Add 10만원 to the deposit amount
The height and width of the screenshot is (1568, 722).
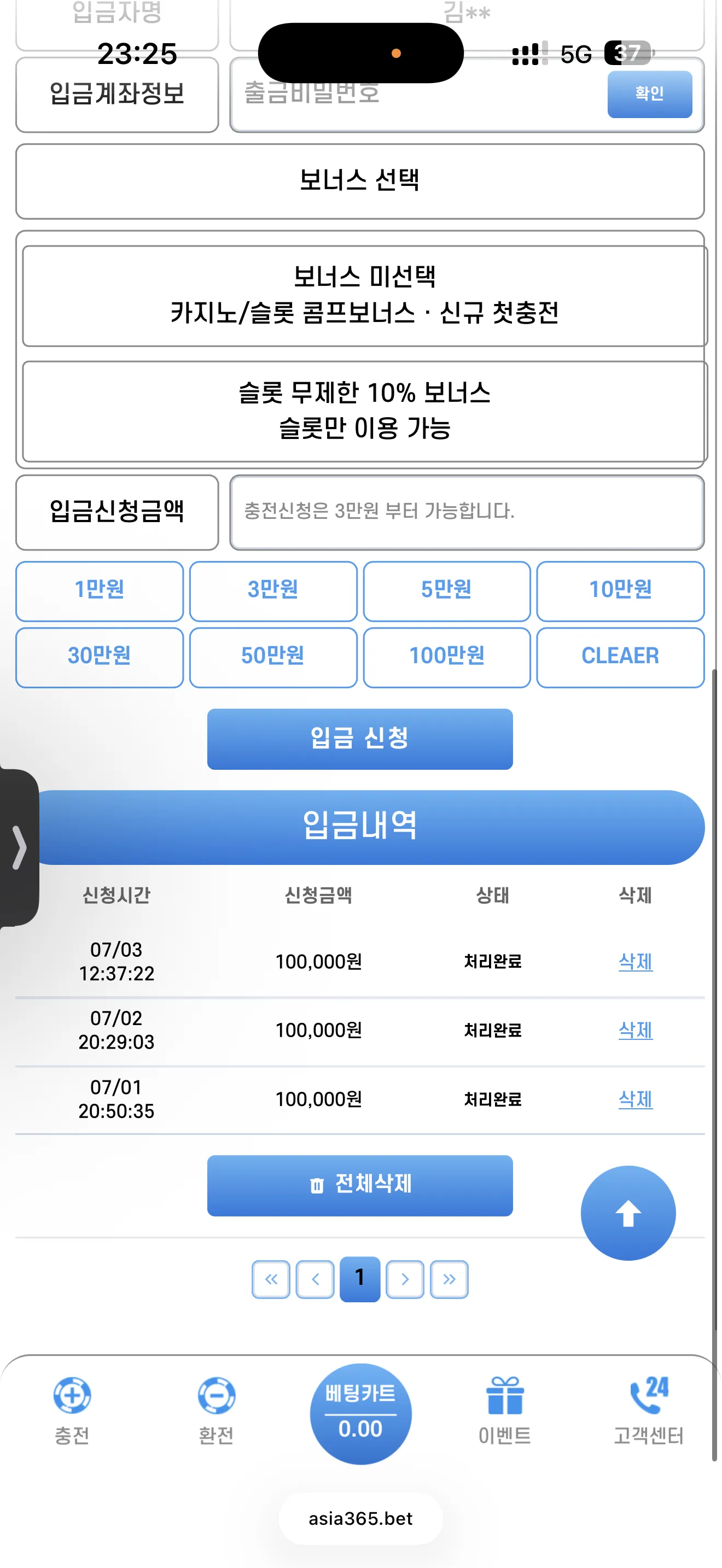(x=620, y=590)
